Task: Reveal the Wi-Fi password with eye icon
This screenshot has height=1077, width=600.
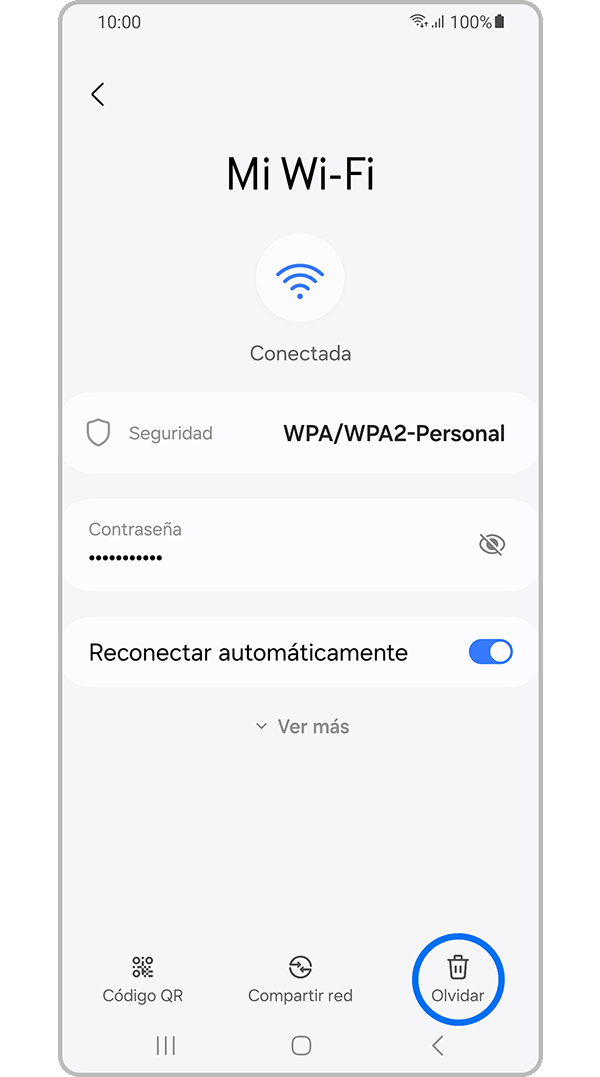Action: [491, 544]
